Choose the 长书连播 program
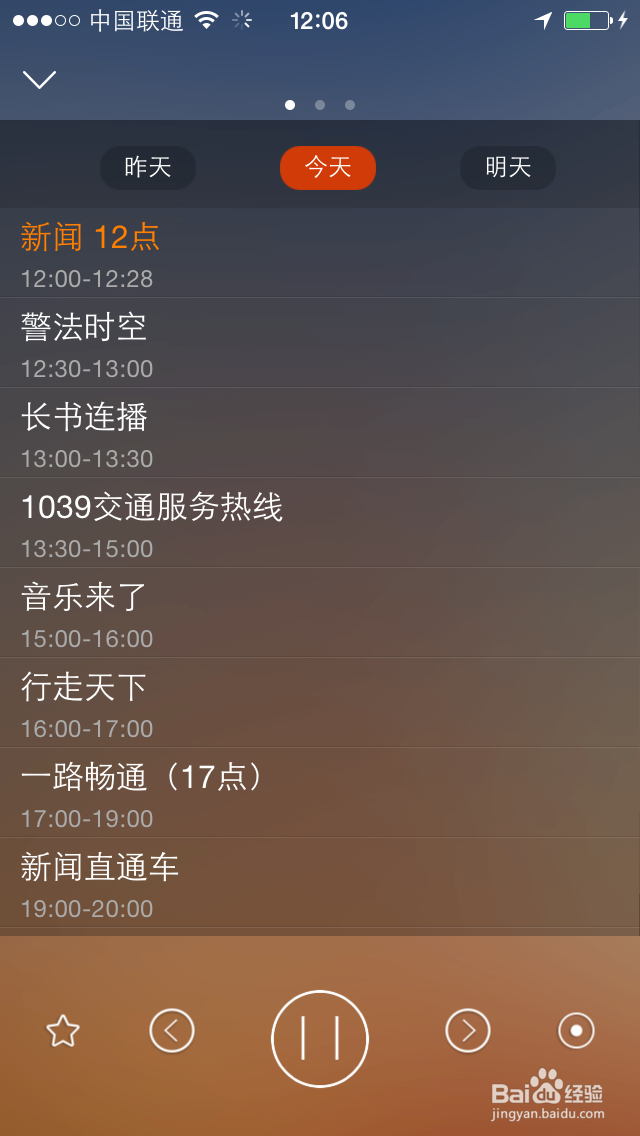Viewport: 640px width, 1136px height. click(320, 433)
